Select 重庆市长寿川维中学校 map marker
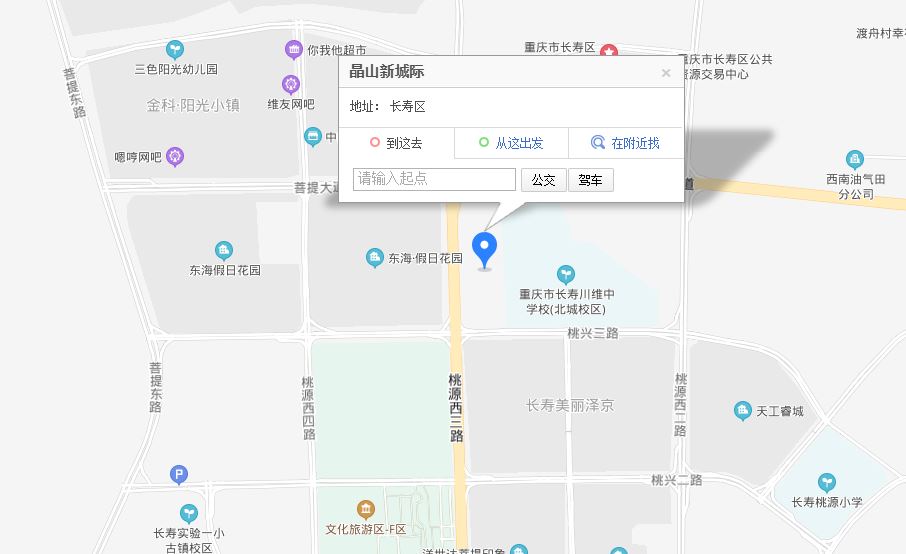Screen dimensions: 906x554 (566, 273)
